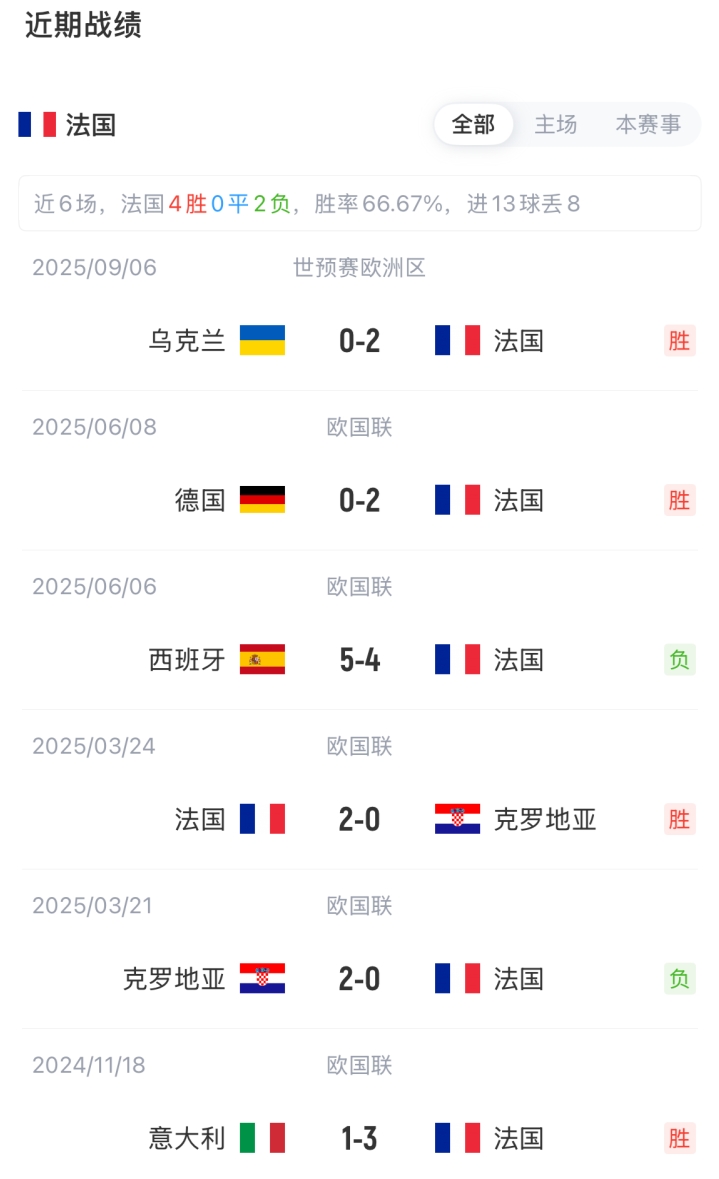This screenshot has height=1179, width=719.
Task: Open the 乌克兰 0-2 法国 match
Action: click(359, 341)
